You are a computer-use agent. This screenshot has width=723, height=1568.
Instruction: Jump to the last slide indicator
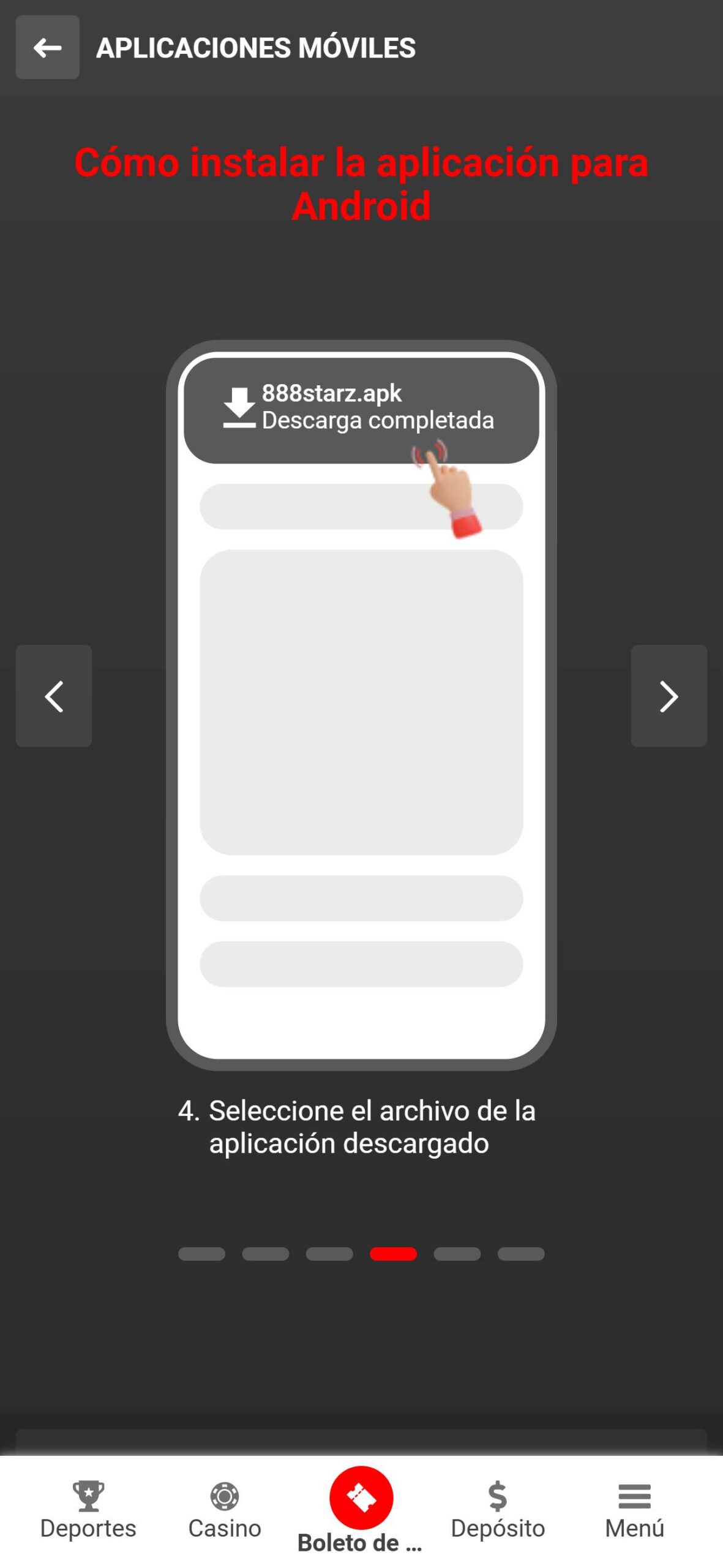pos(521,1254)
